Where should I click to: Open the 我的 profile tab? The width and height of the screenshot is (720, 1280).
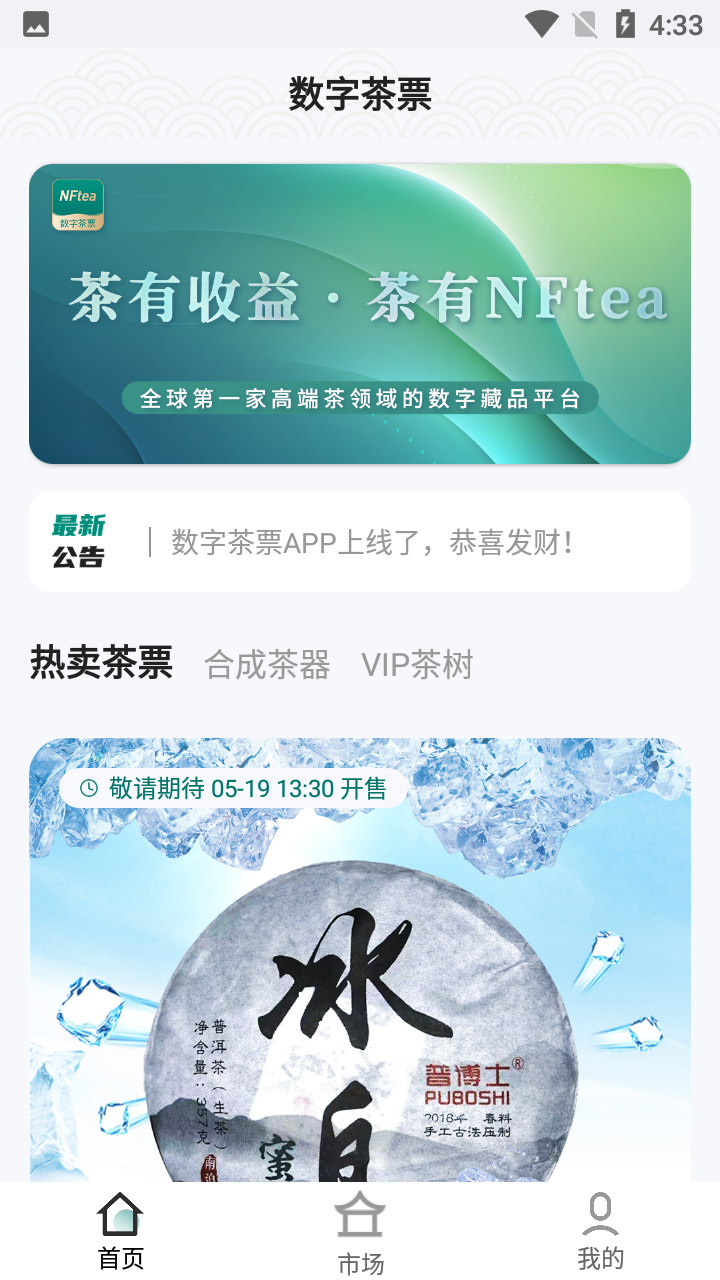pyautogui.click(x=600, y=1232)
